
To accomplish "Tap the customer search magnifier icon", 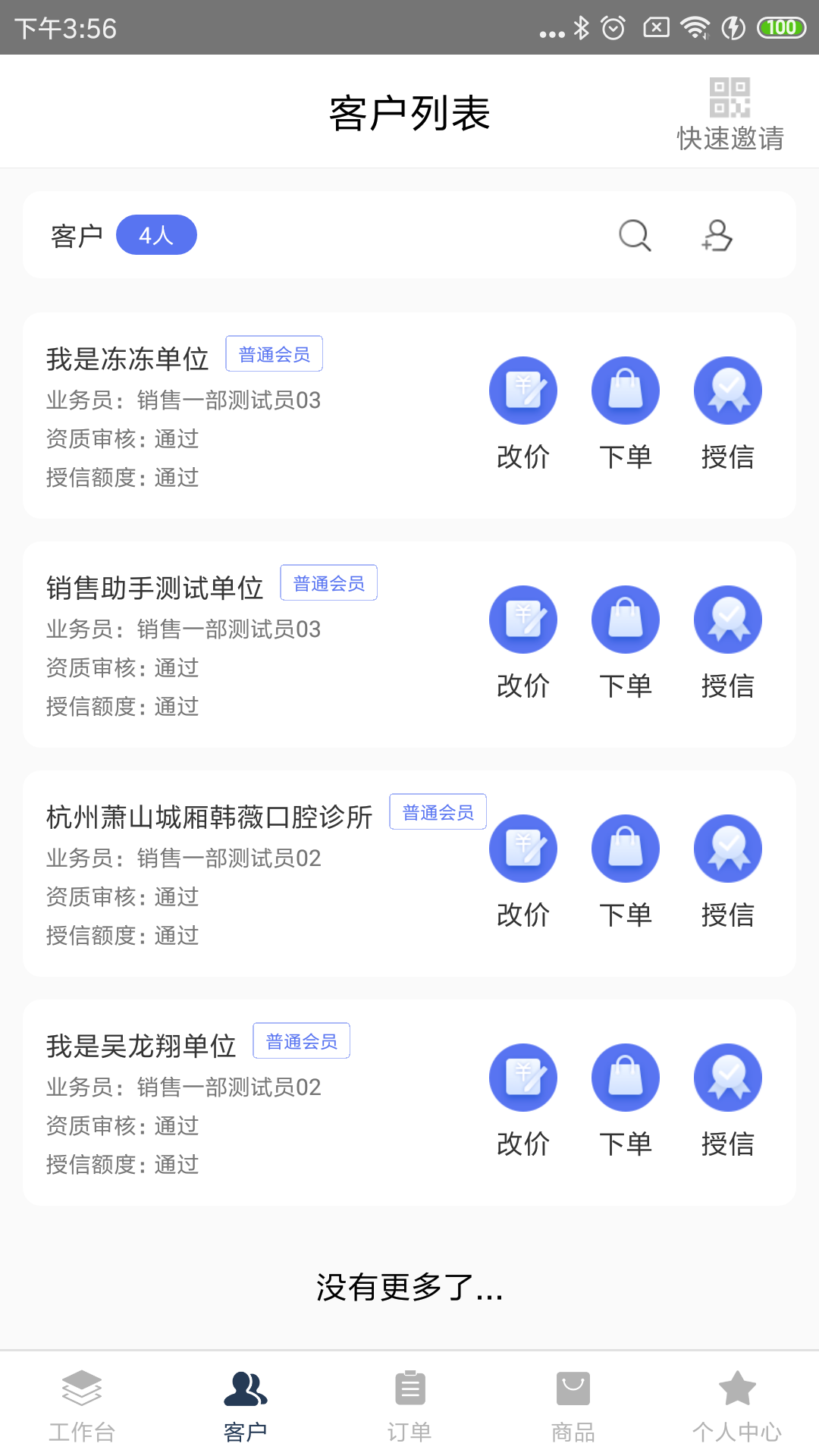I will pos(635,236).
